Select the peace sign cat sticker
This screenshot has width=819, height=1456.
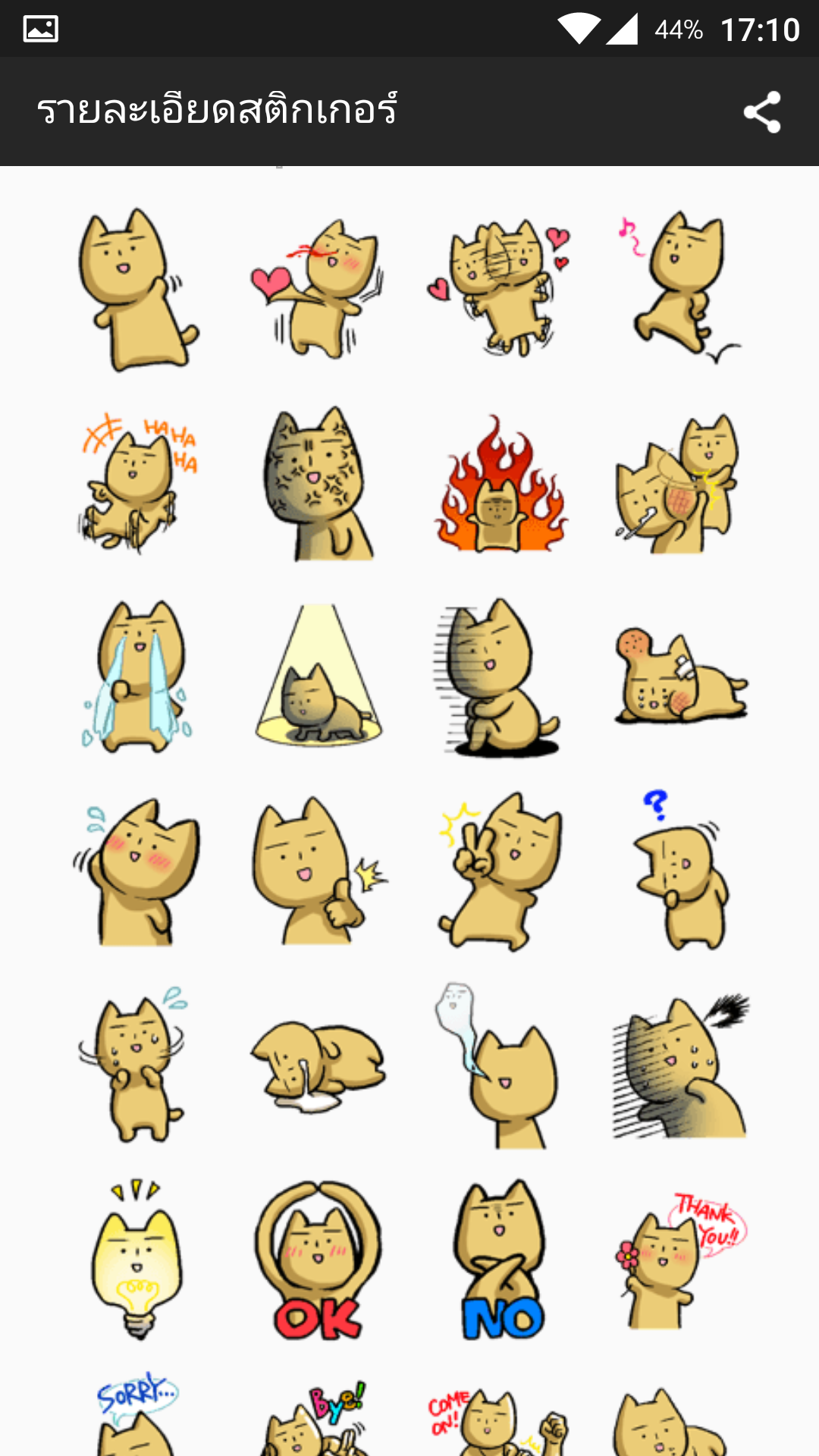[500, 871]
